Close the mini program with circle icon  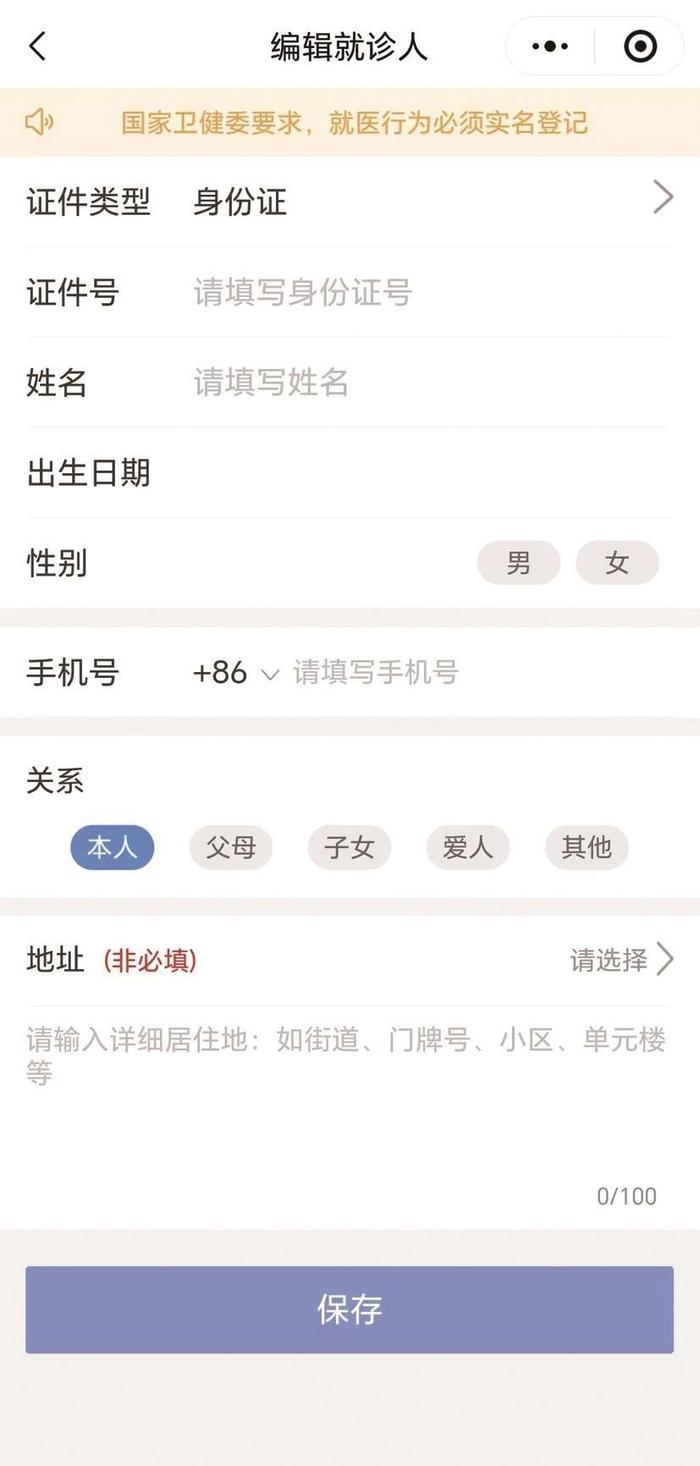pos(640,46)
